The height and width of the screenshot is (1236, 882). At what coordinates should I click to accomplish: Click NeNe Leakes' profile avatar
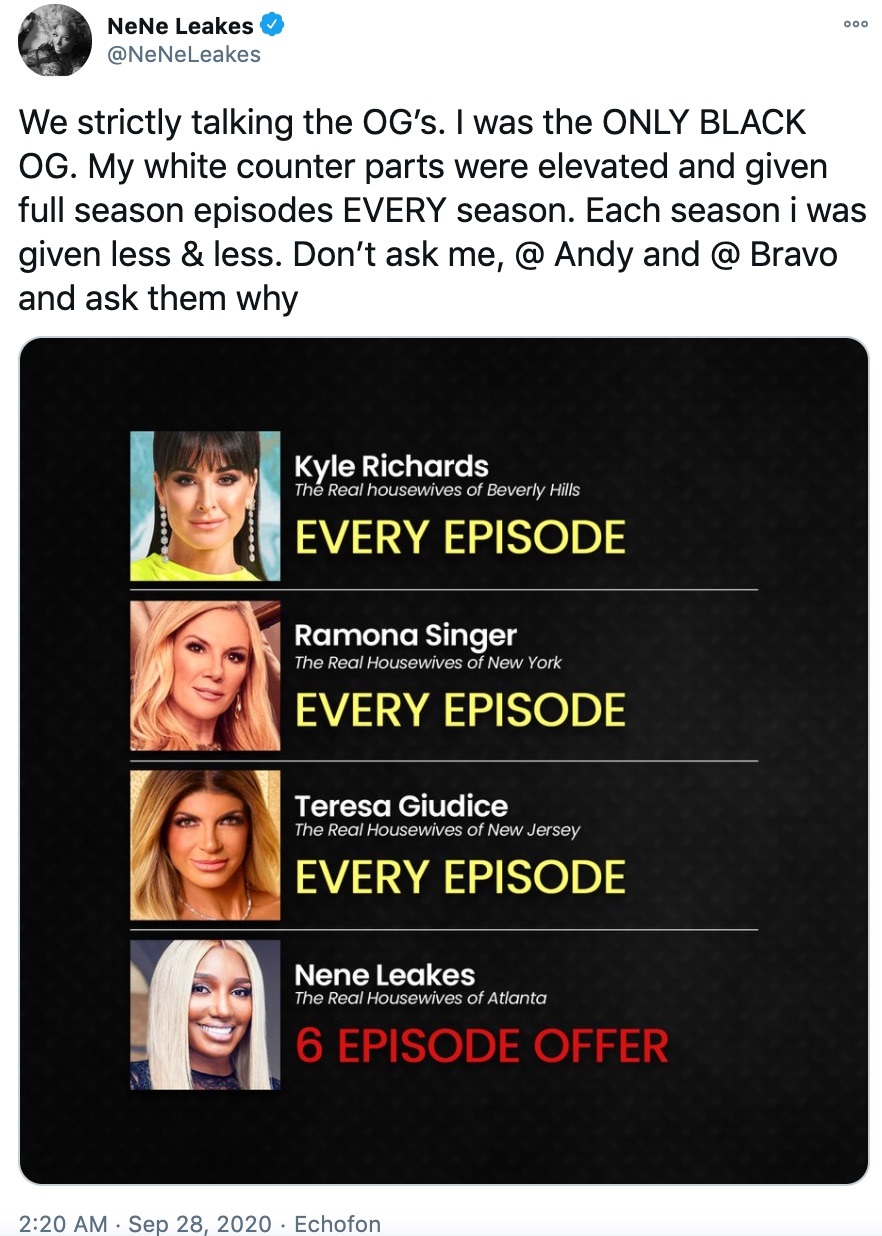55,41
